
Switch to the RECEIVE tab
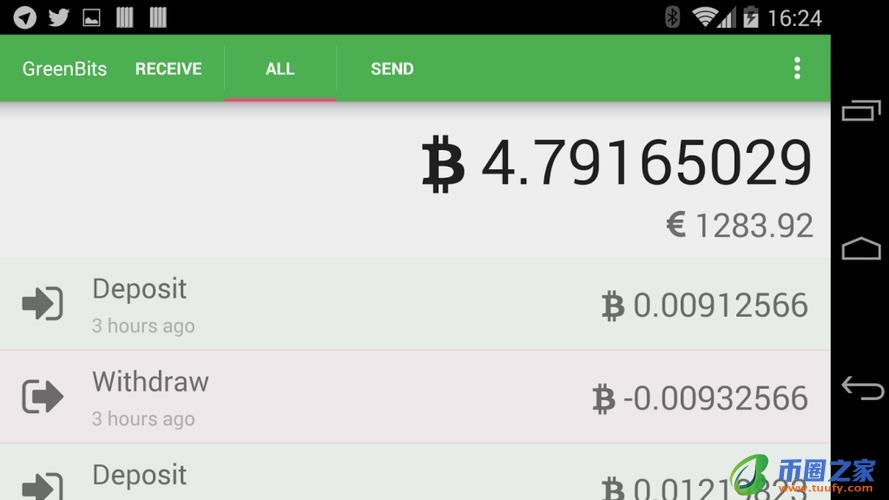coord(168,69)
